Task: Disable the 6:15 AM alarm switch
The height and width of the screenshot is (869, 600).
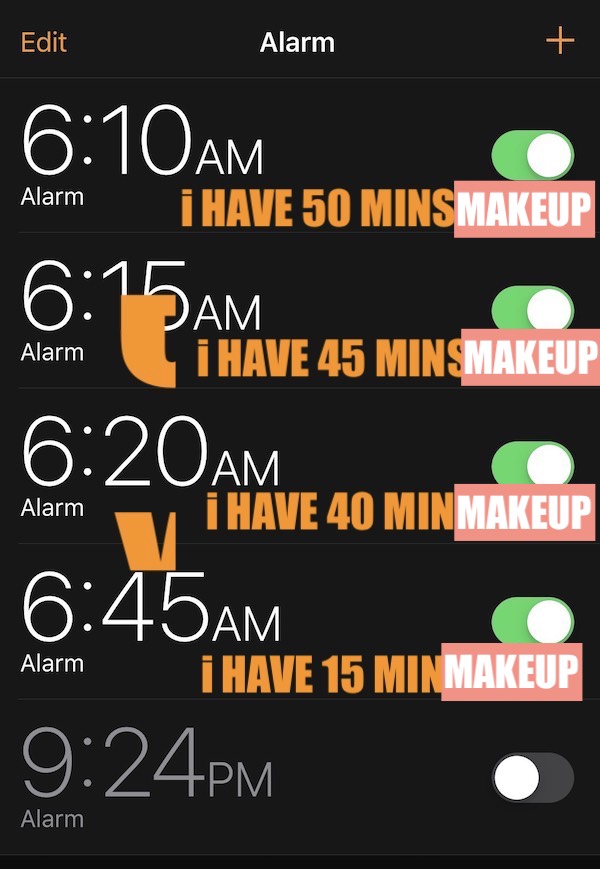Action: coord(532,308)
